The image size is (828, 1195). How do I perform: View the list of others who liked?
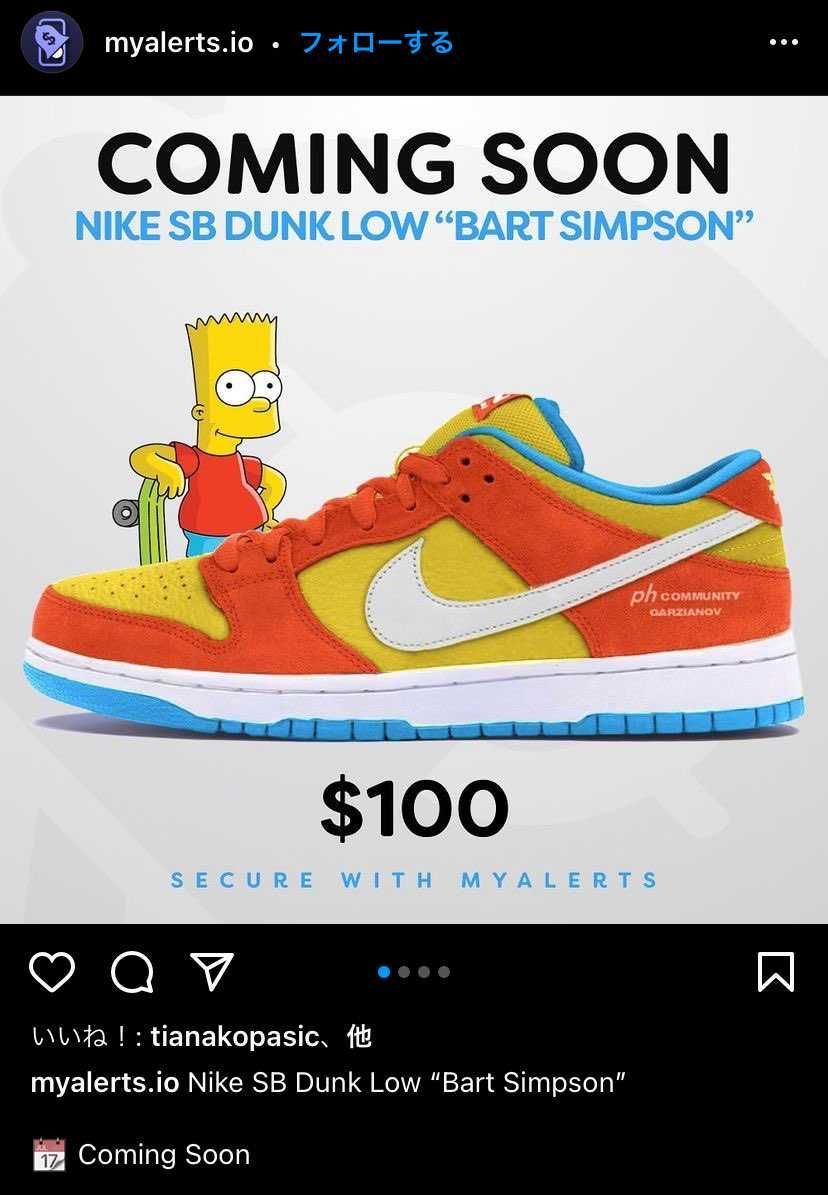tap(359, 1037)
